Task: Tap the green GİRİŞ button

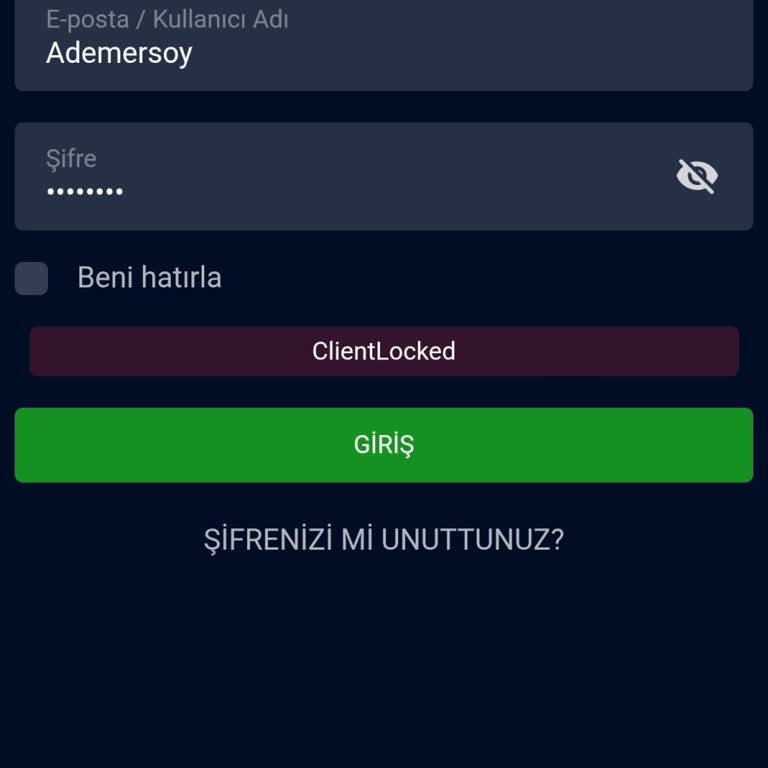Action: (x=383, y=445)
